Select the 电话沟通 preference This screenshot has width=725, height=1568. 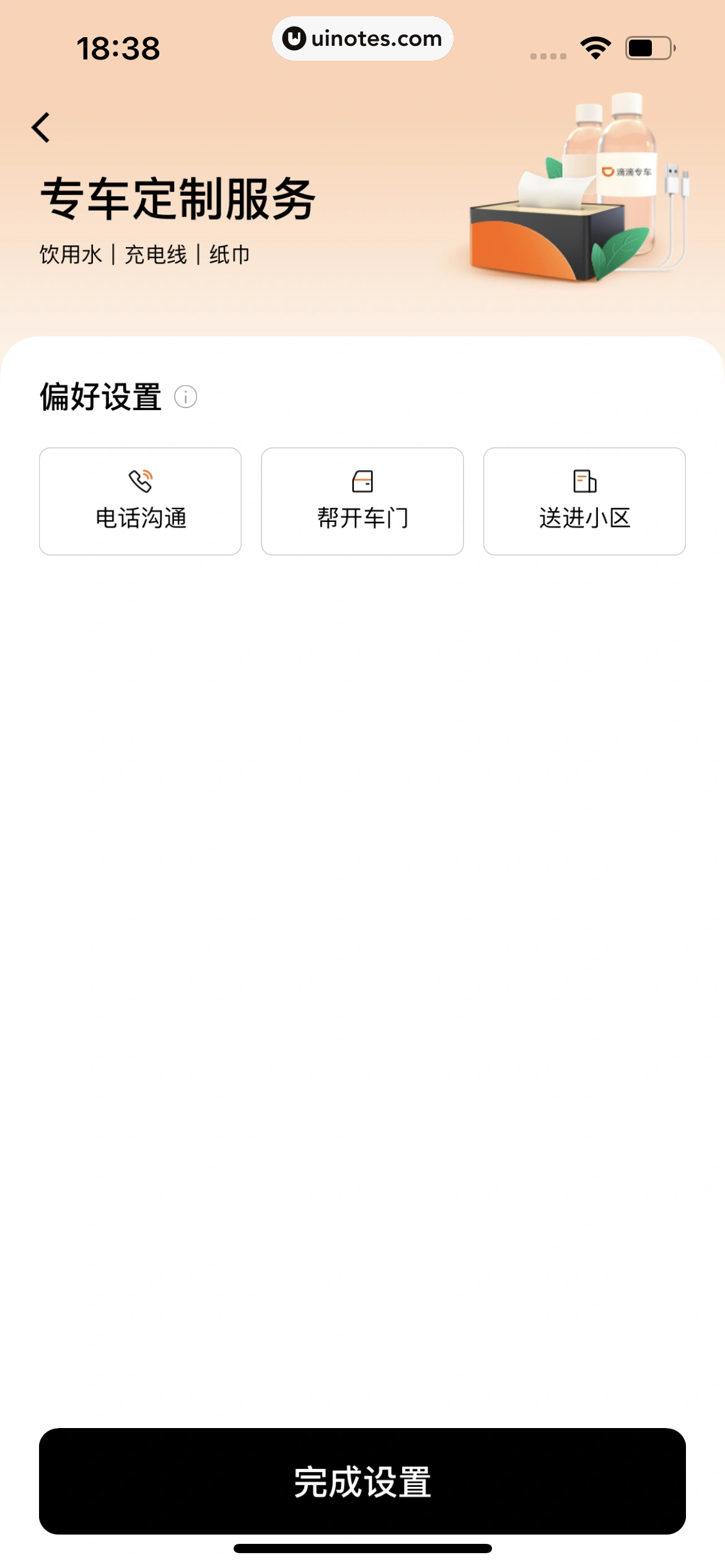[x=140, y=501]
